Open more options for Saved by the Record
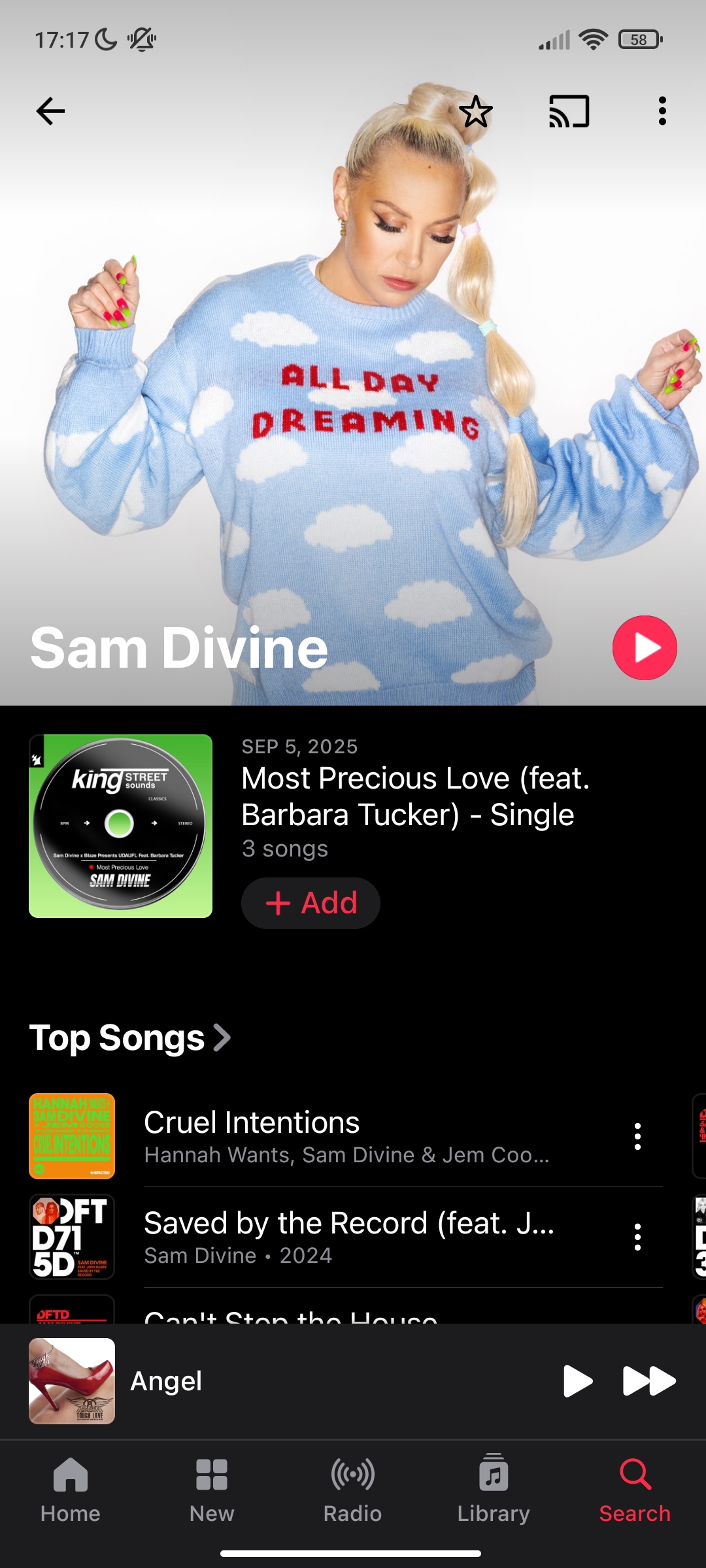Image resolution: width=706 pixels, height=1568 pixels. [x=637, y=1237]
